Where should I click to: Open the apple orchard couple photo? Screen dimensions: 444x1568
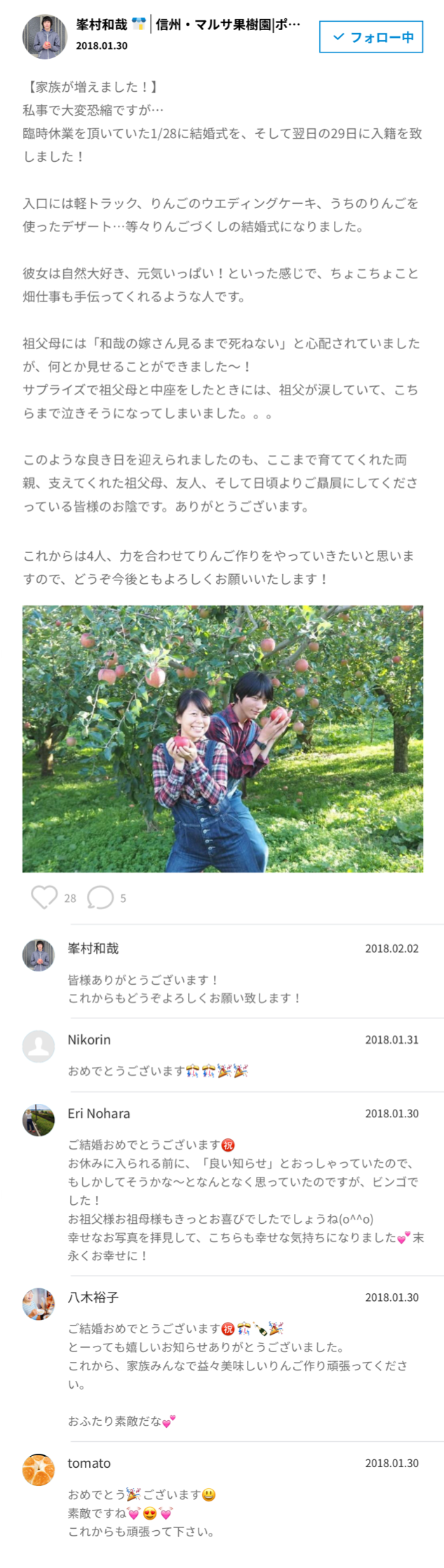tap(222, 738)
